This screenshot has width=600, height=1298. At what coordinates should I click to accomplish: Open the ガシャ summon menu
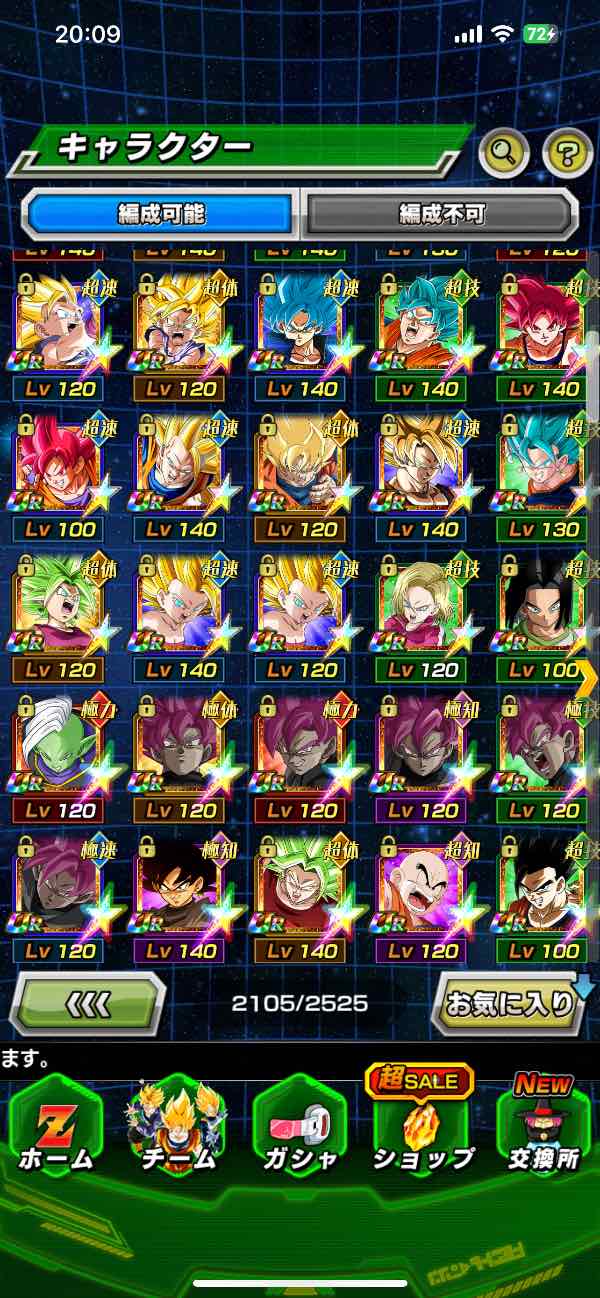300,1131
